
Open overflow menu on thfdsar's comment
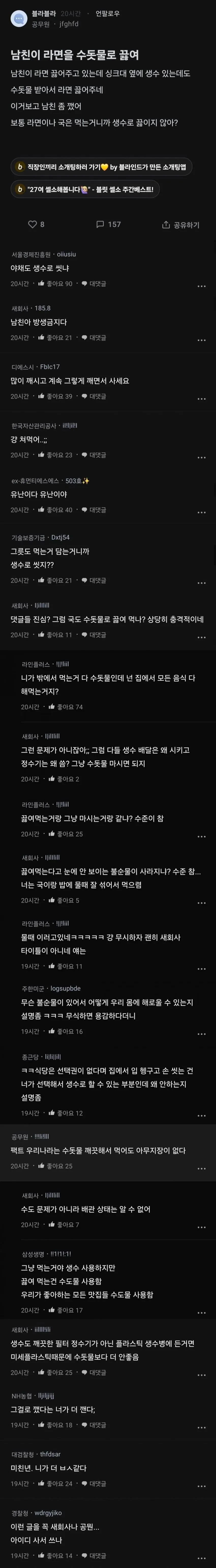coord(202,1486)
